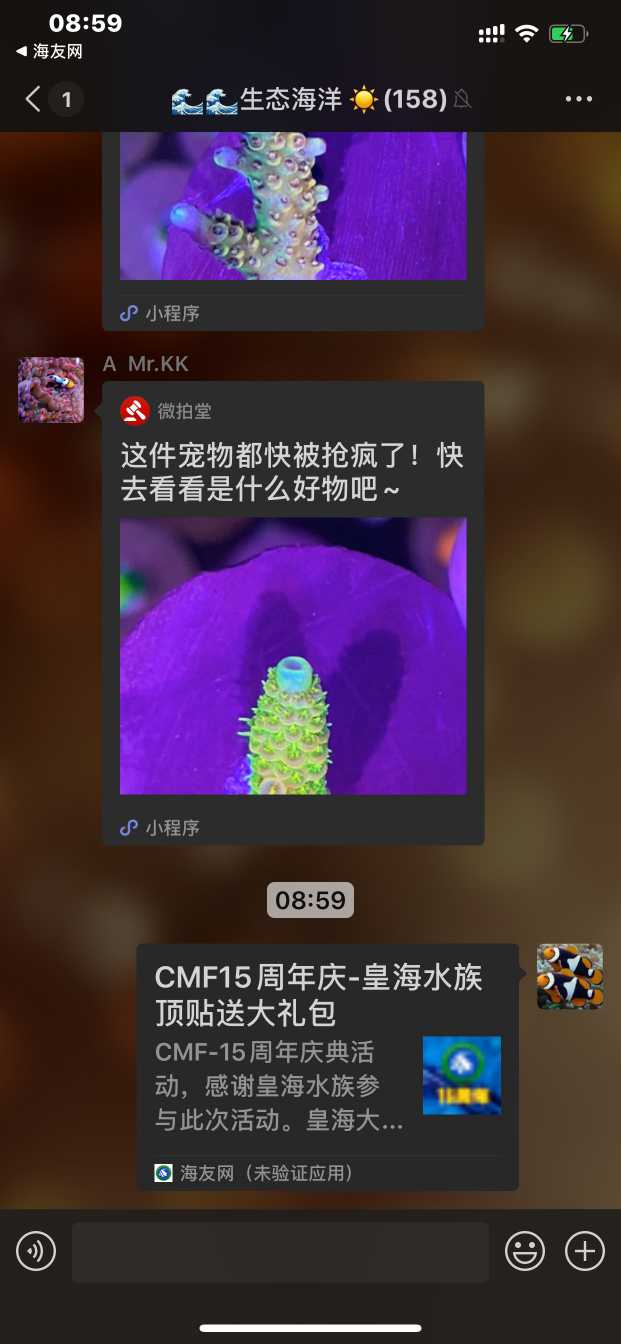Open the clownfish avatar next to CMF15周年庆 card
The height and width of the screenshot is (1344, 621).
(x=569, y=976)
